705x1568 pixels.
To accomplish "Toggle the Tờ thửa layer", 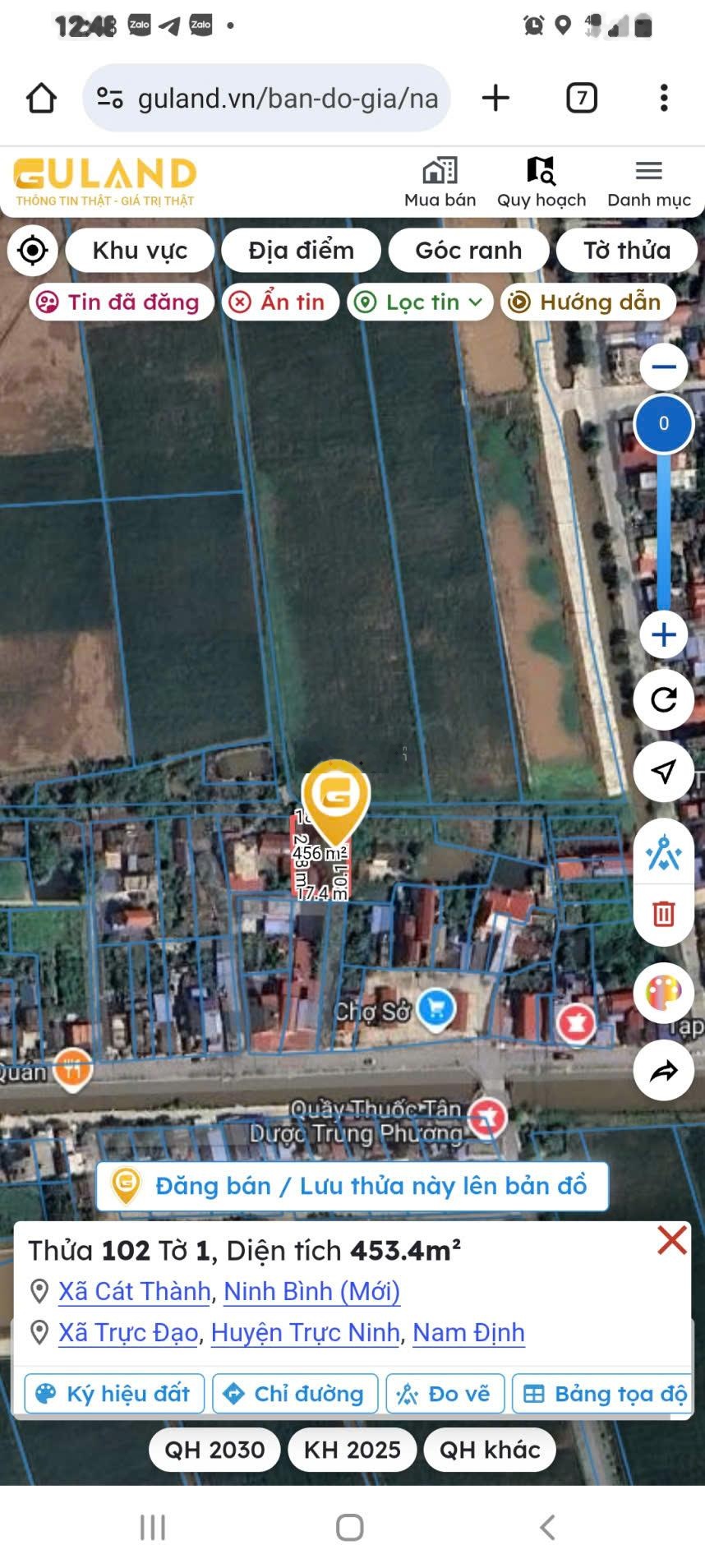I will tap(627, 250).
